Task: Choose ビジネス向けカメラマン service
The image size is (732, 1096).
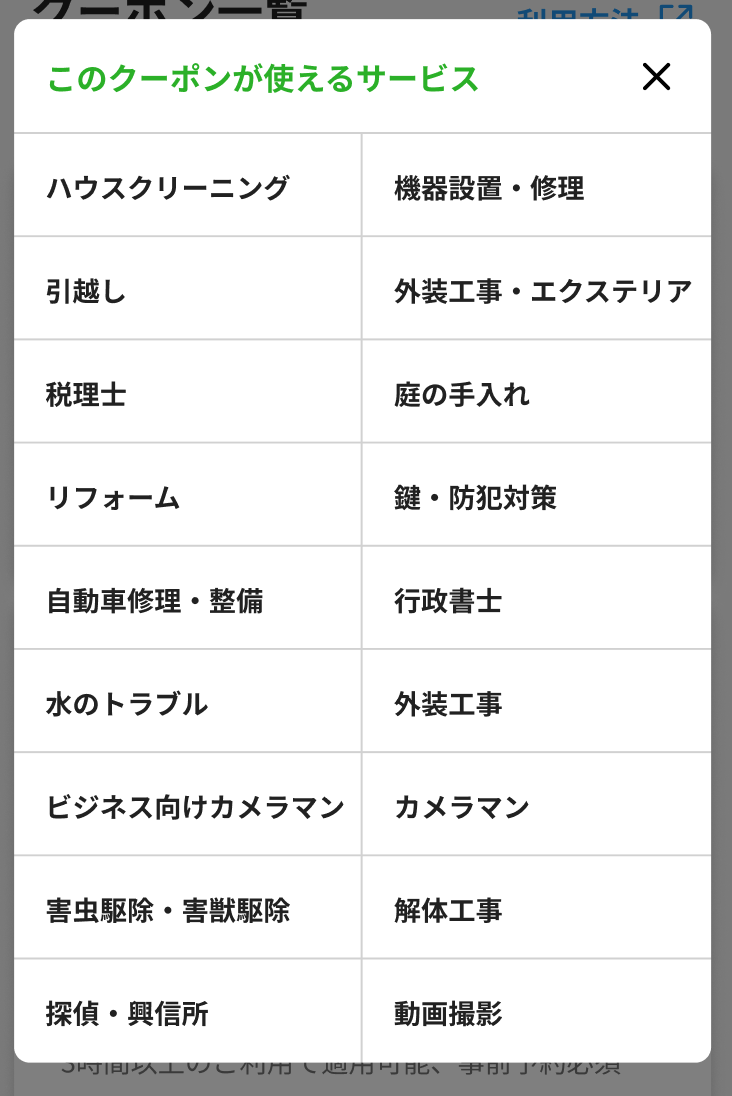Action: 195,807
